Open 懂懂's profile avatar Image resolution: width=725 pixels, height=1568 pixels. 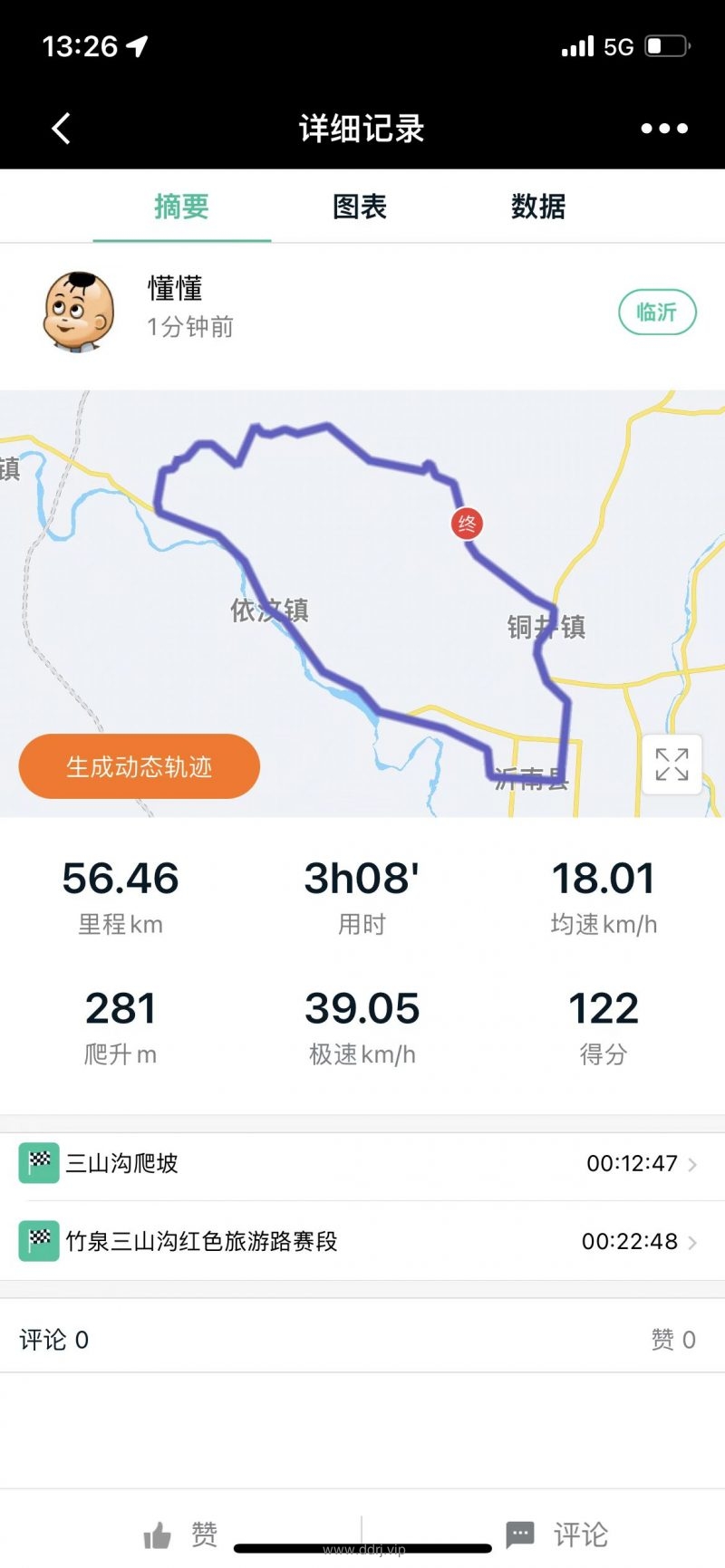[80, 312]
